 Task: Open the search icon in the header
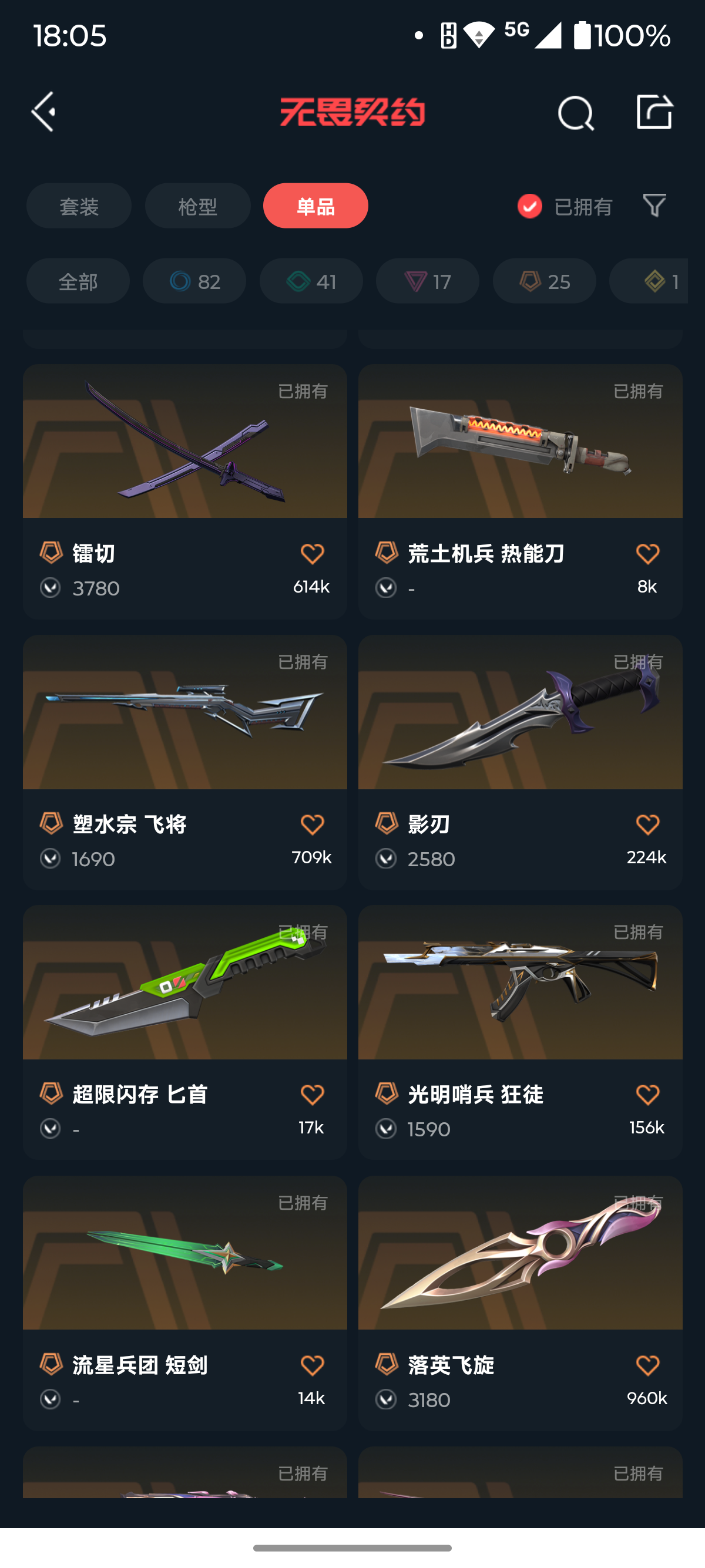(575, 113)
